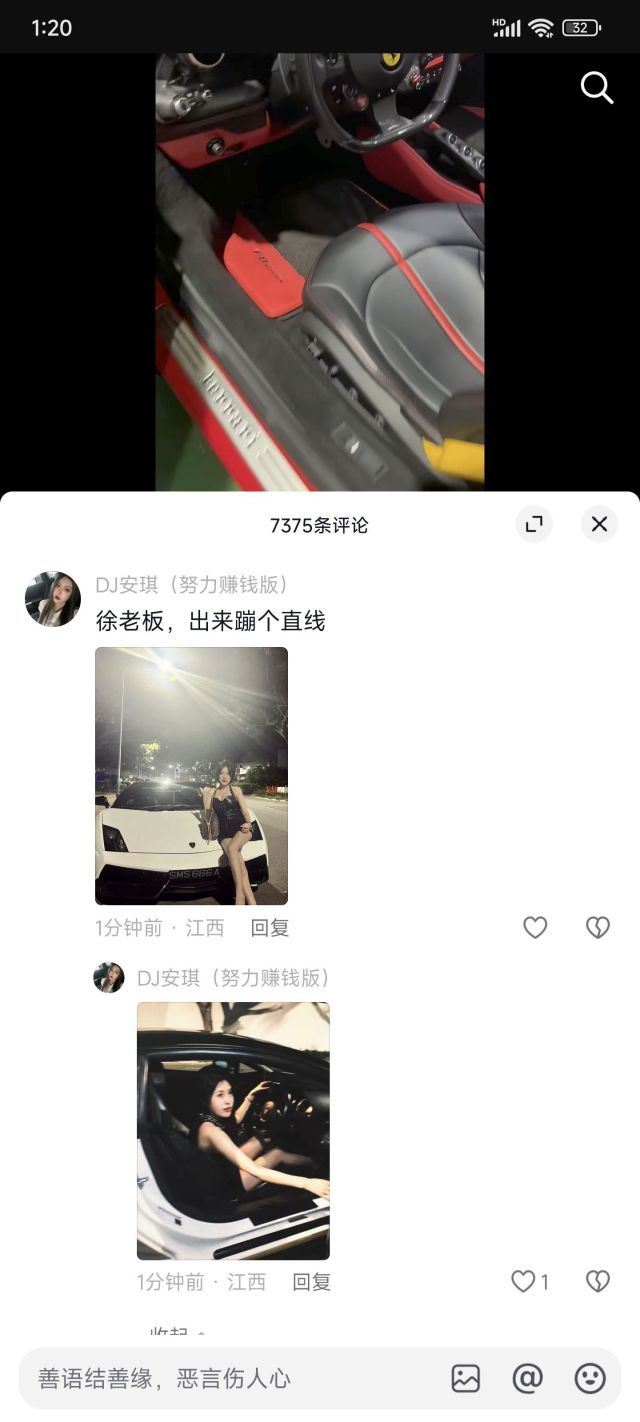640x1422 pixels.
Task: Open the reply photo of woman in car
Action: coord(233,1130)
